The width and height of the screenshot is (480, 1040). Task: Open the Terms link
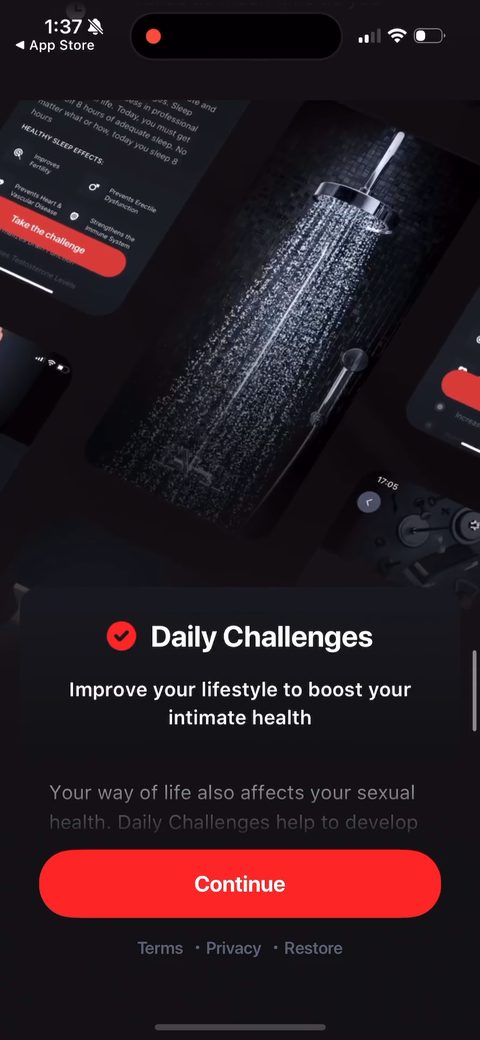(160, 948)
